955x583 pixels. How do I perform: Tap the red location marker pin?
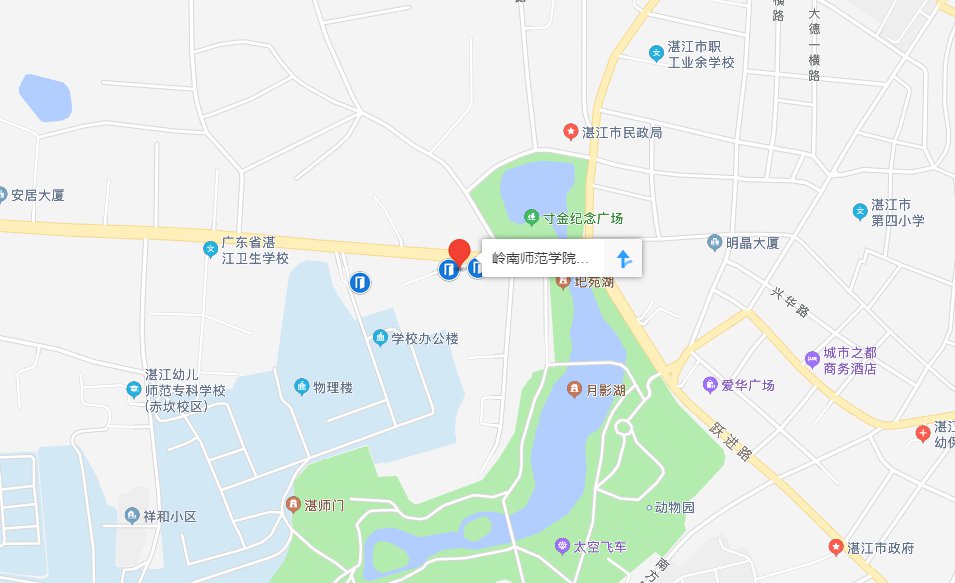[457, 251]
